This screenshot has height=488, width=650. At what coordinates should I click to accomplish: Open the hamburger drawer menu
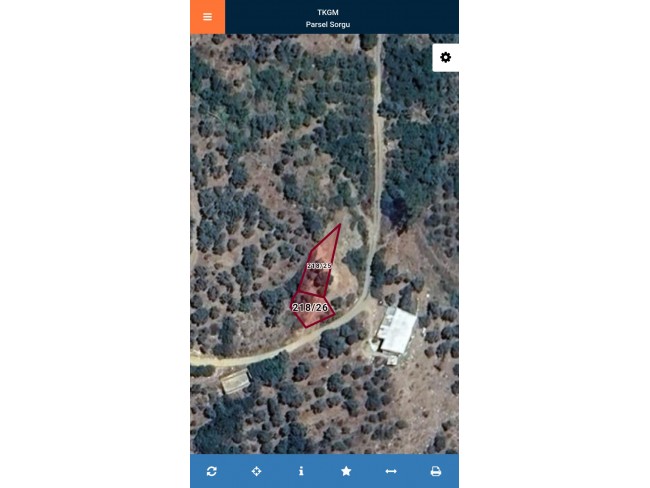207,17
